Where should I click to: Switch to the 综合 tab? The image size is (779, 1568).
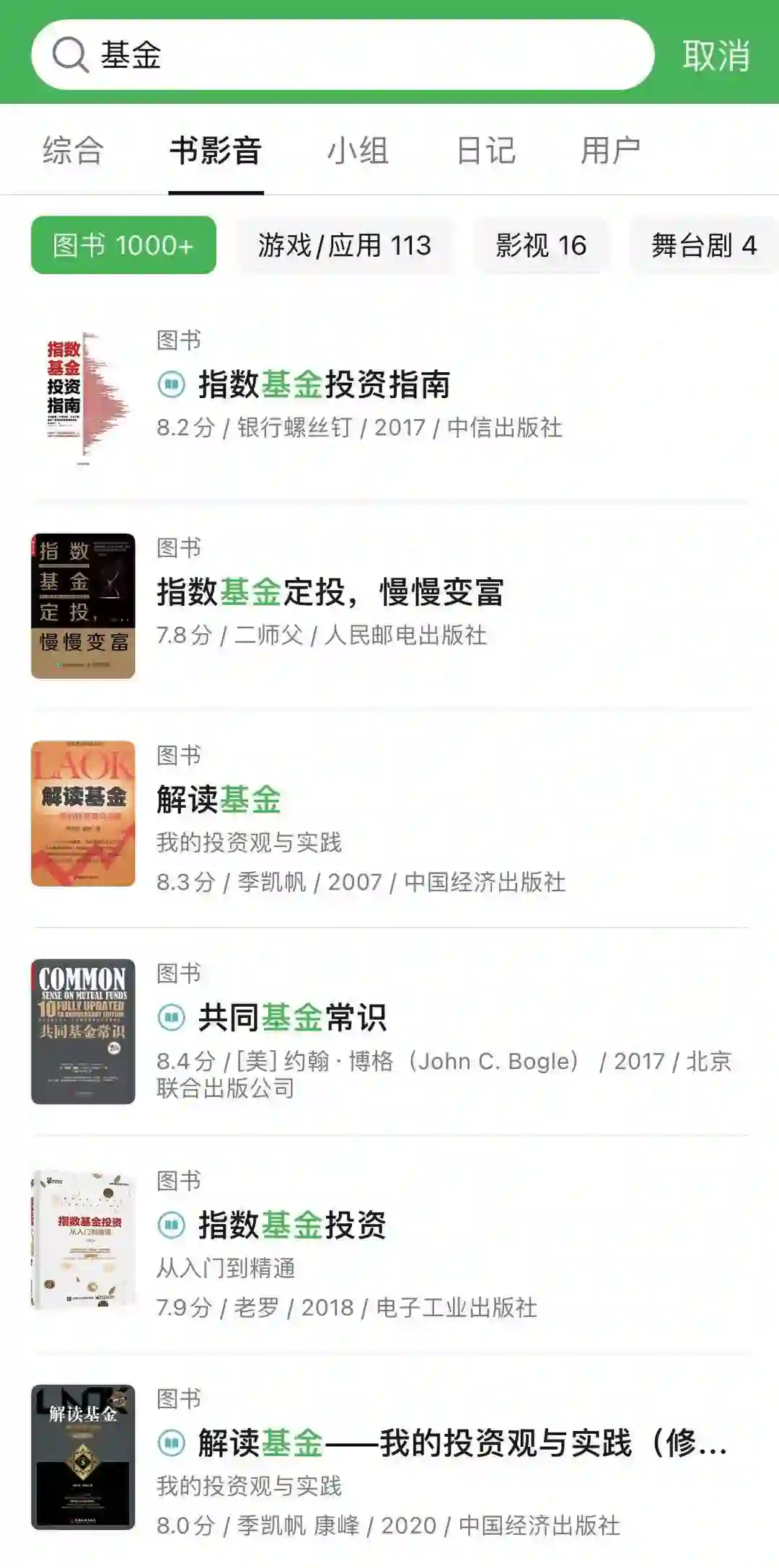tap(73, 151)
